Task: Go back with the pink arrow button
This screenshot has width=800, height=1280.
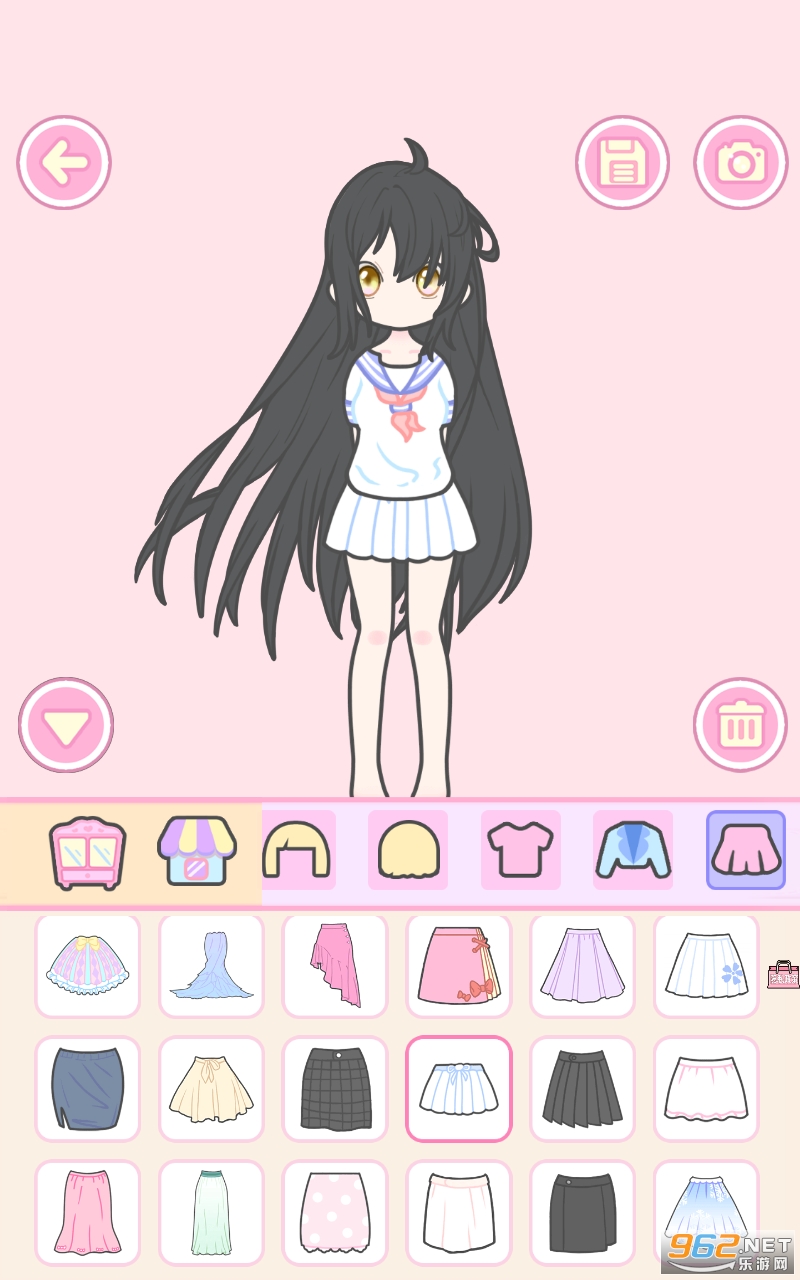Action: click(64, 162)
